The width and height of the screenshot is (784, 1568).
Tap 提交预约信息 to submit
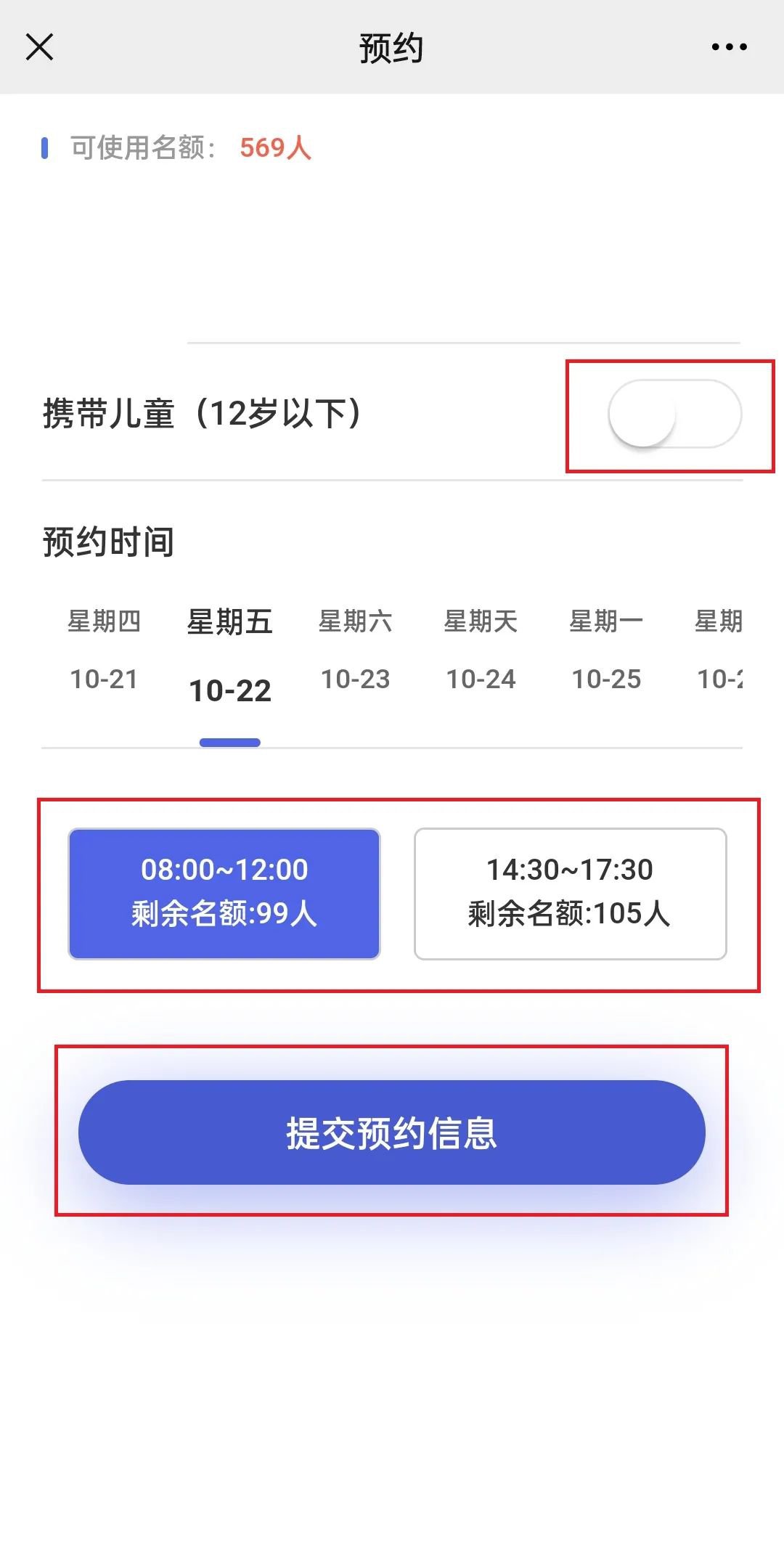[x=392, y=1132]
